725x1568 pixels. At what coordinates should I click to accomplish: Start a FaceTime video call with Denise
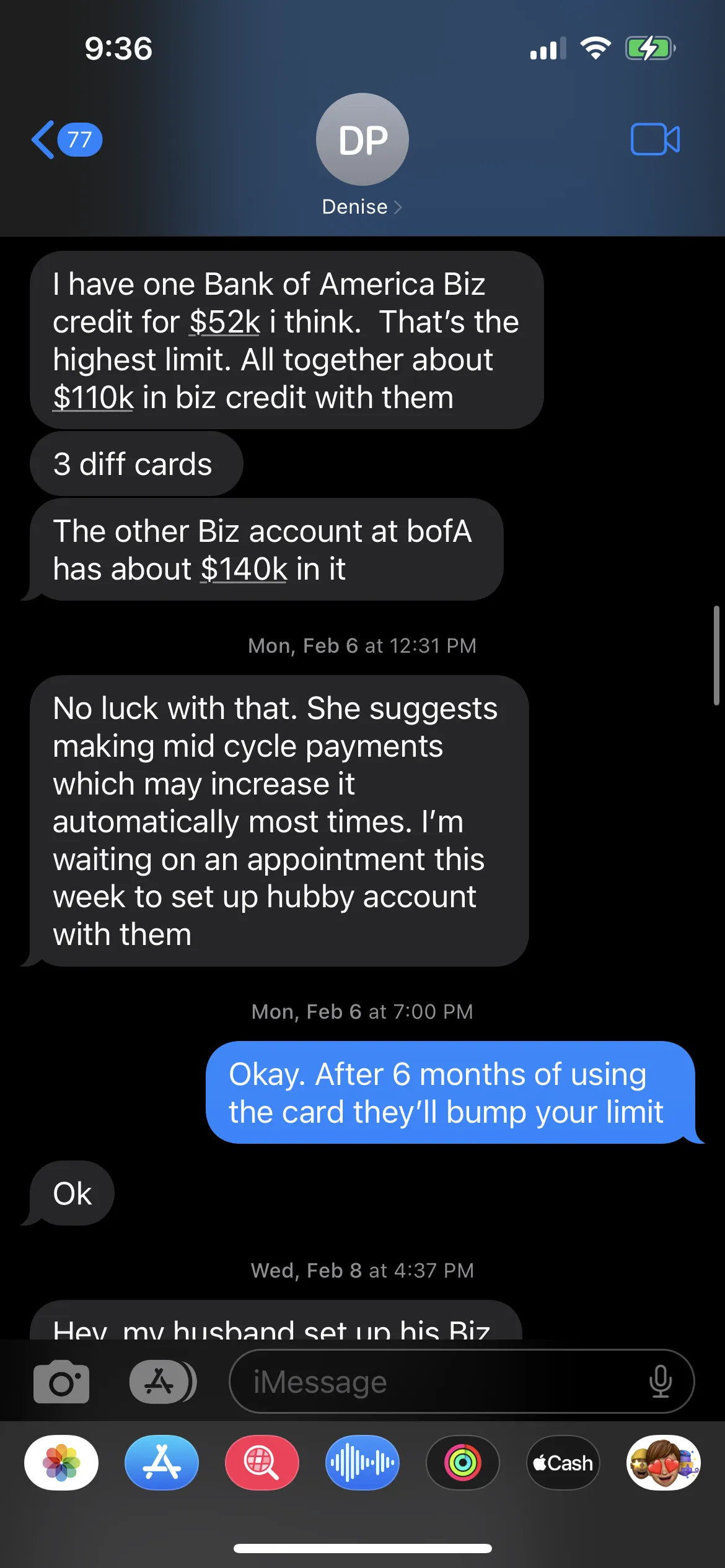tap(654, 139)
